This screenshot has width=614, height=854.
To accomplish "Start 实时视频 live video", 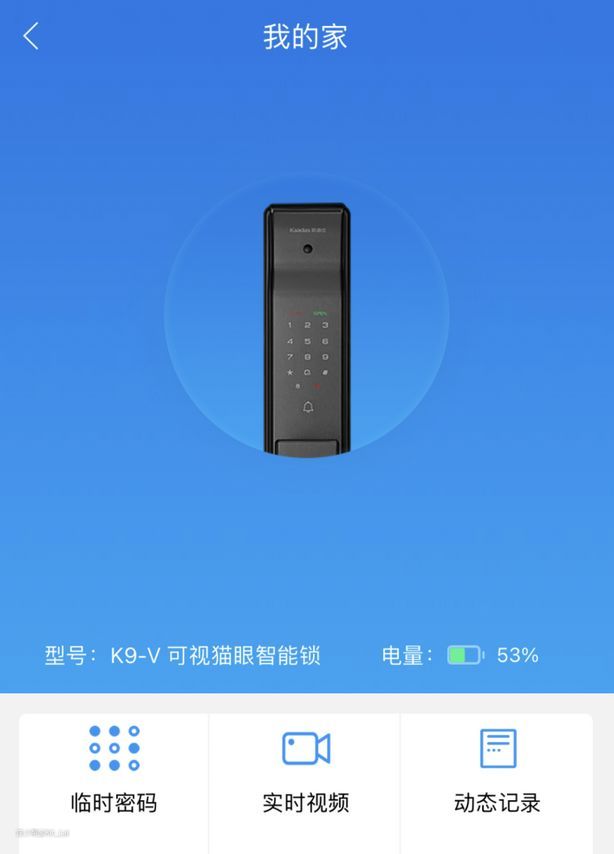I will (x=305, y=770).
